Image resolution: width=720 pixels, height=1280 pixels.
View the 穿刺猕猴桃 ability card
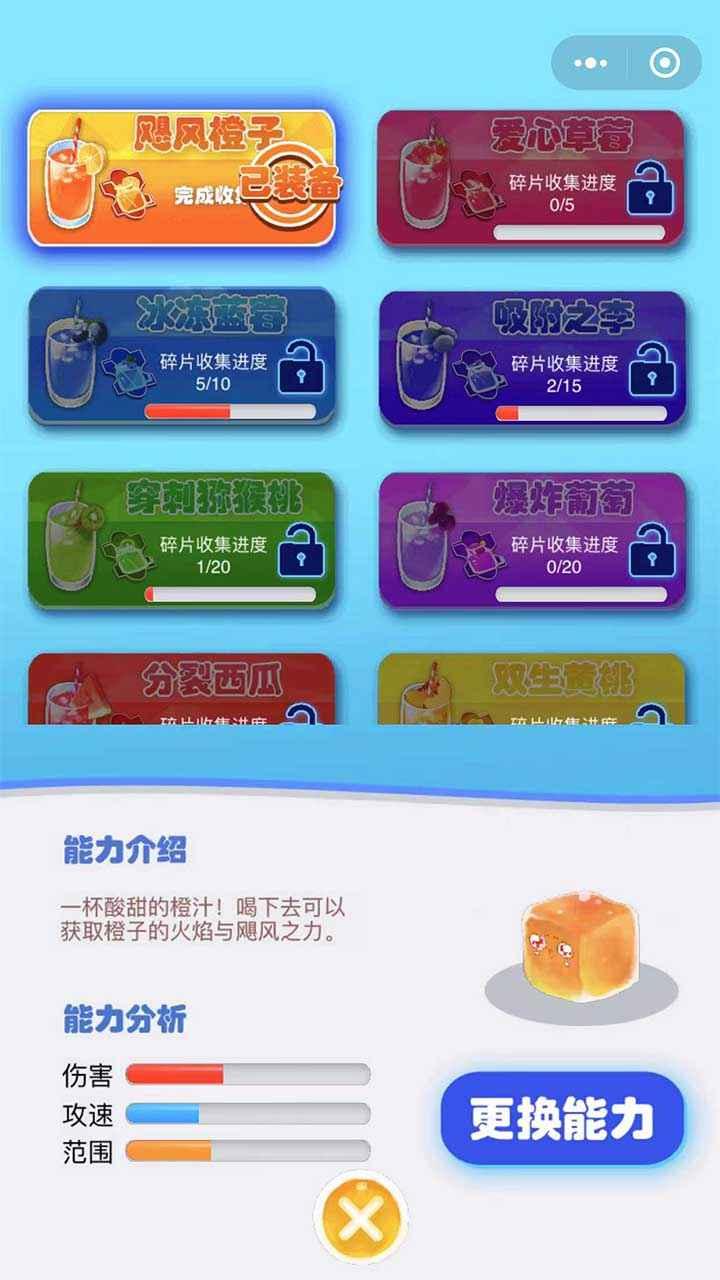(x=180, y=540)
